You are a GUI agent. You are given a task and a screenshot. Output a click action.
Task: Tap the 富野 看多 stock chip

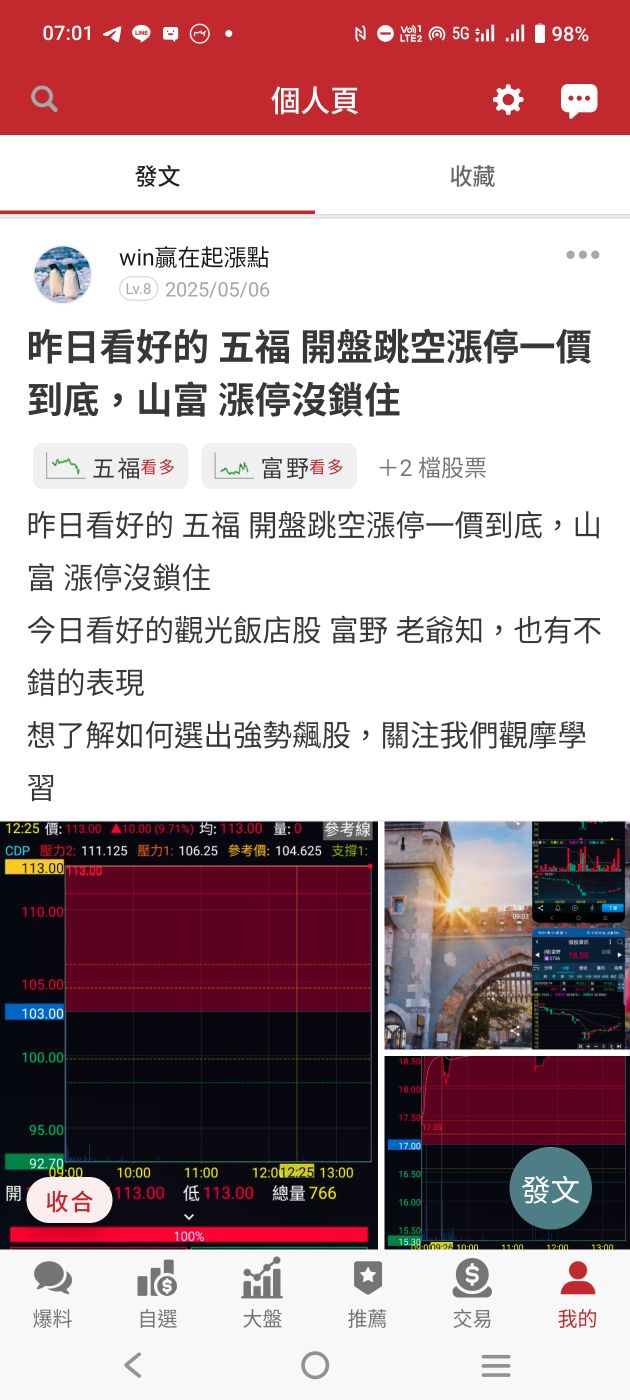(279, 467)
